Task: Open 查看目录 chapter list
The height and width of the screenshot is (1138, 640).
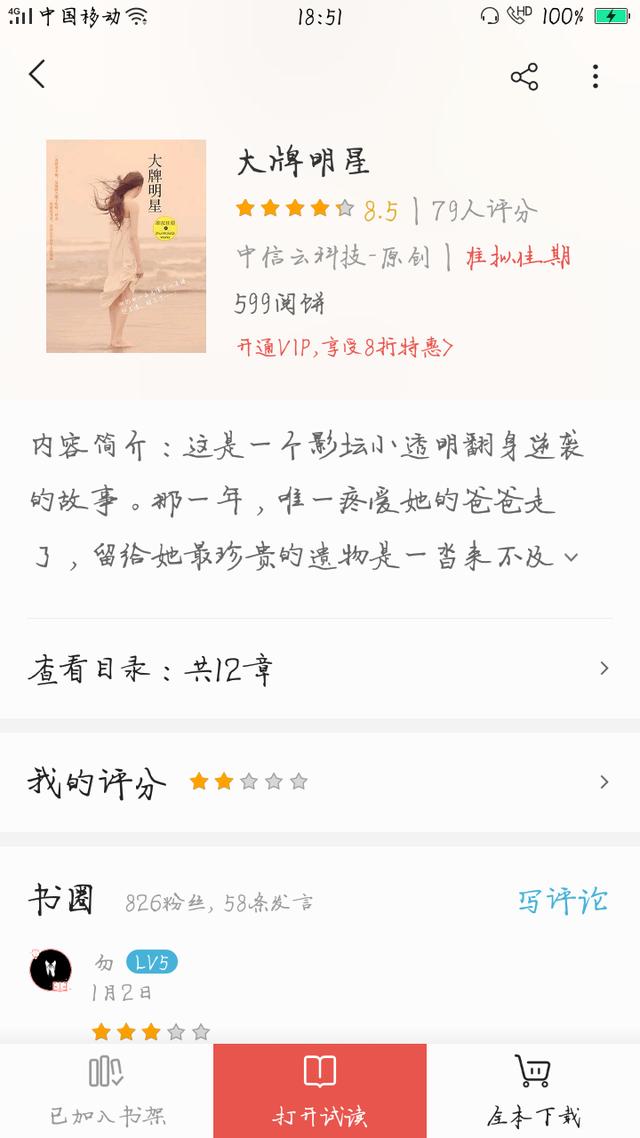Action: [320, 668]
